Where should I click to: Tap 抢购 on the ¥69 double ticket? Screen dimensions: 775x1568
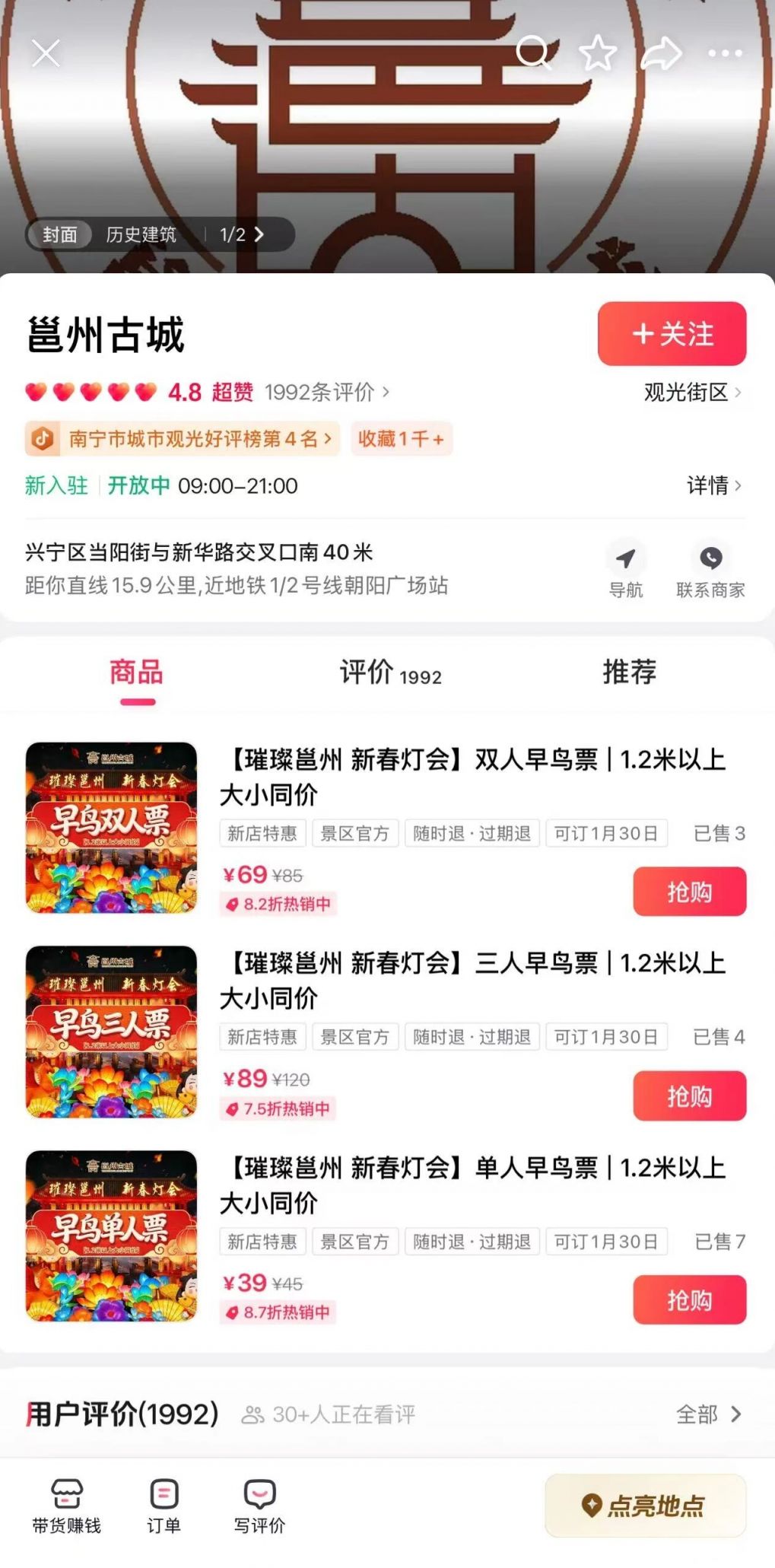click(x=688, y=892)
